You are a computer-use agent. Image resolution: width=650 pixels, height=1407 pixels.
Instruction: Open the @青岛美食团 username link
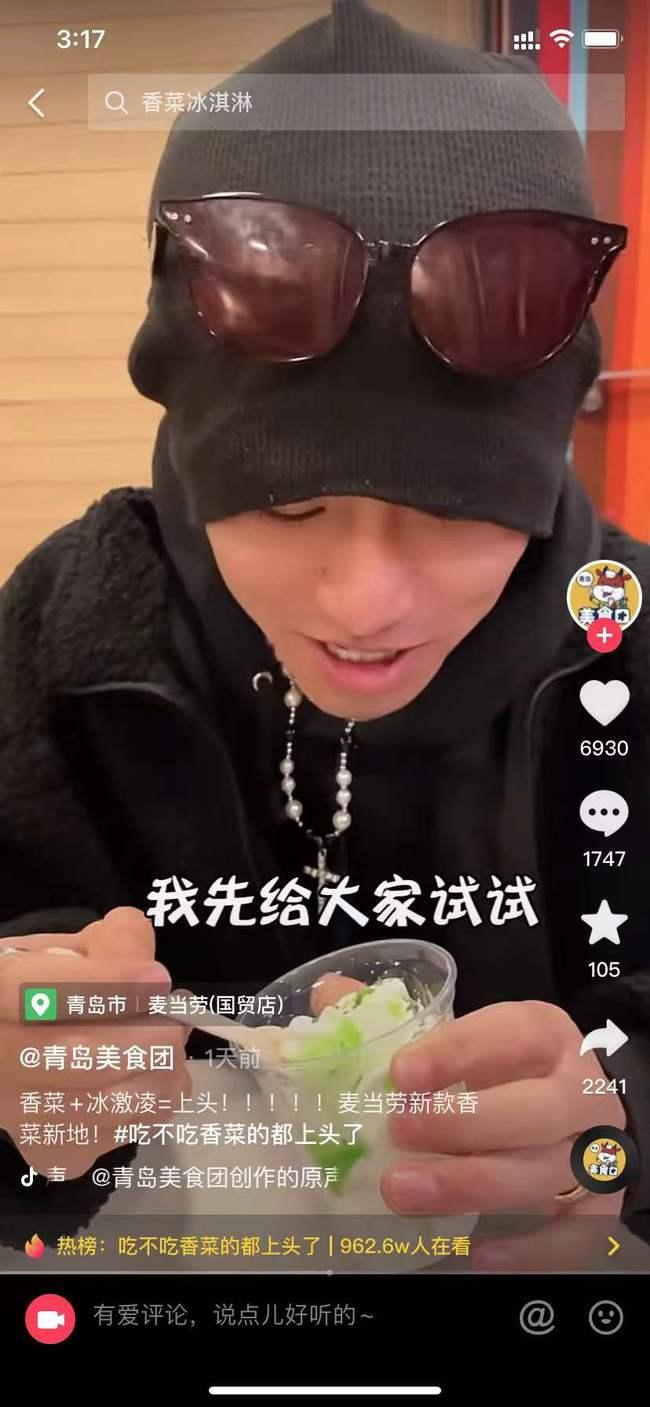point(98,1057)
